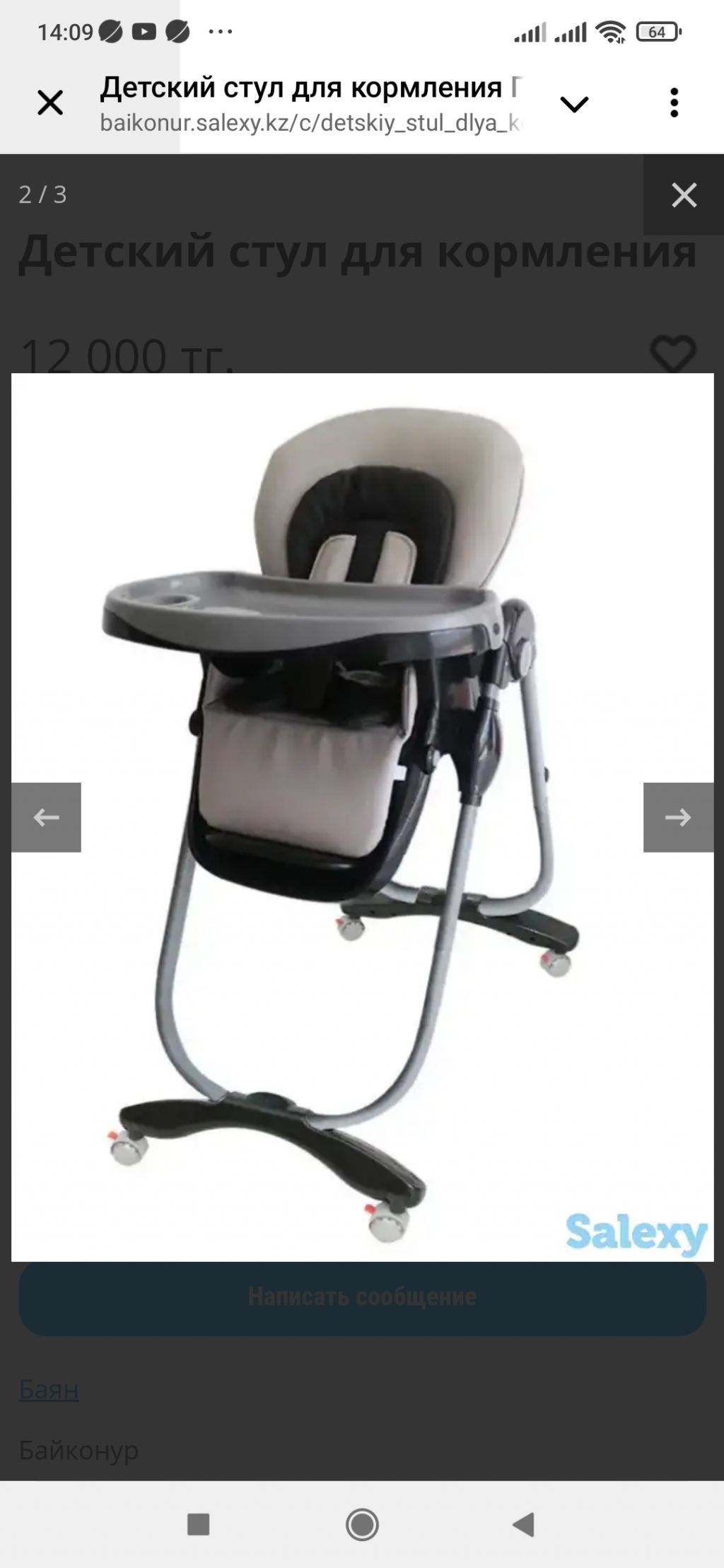
Task: Close the photo gallery overlay
Action: (x=684, y=195)
